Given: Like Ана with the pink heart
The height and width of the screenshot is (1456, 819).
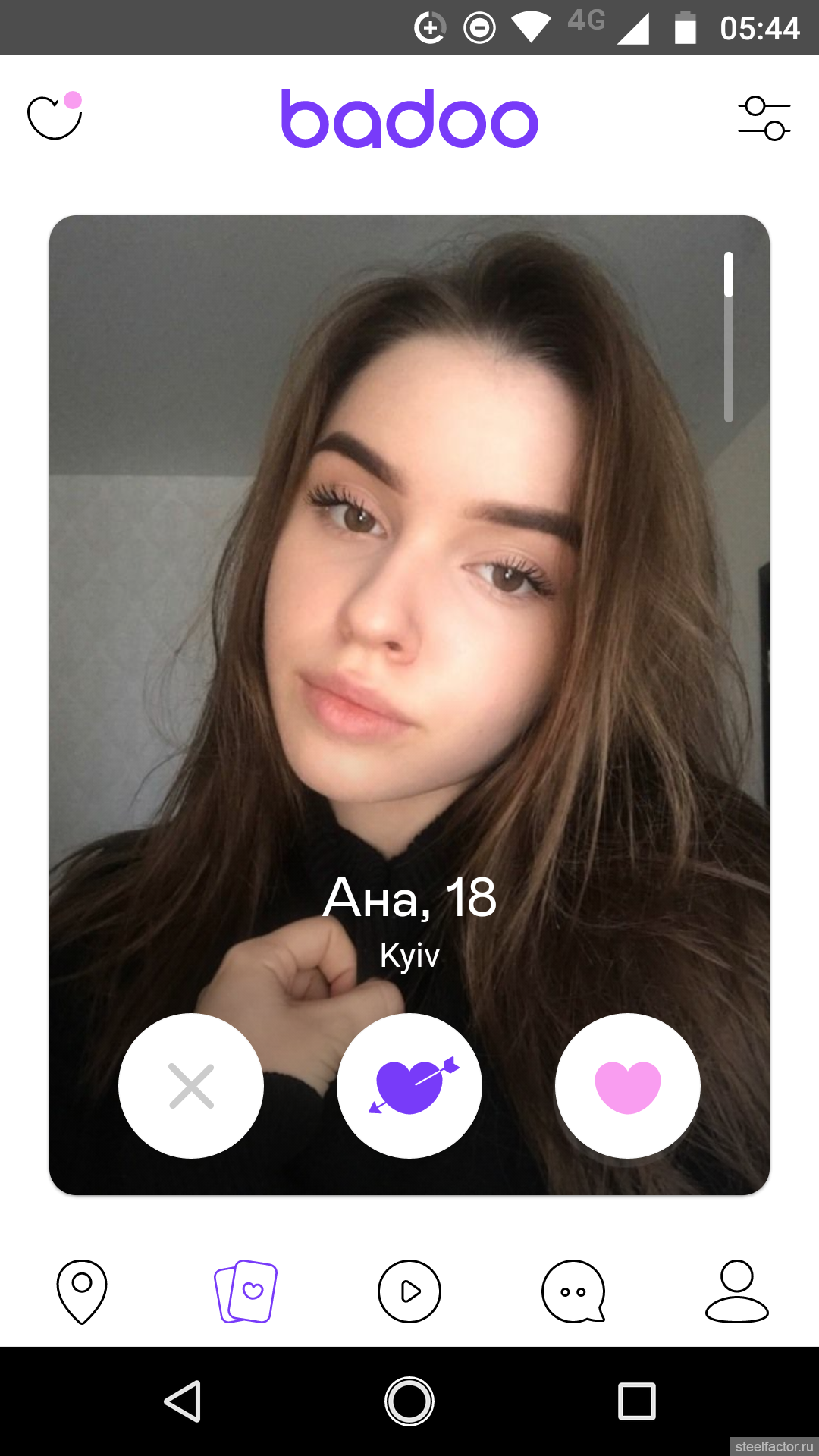Looking at the screenshot, I should click(628, 1086).
